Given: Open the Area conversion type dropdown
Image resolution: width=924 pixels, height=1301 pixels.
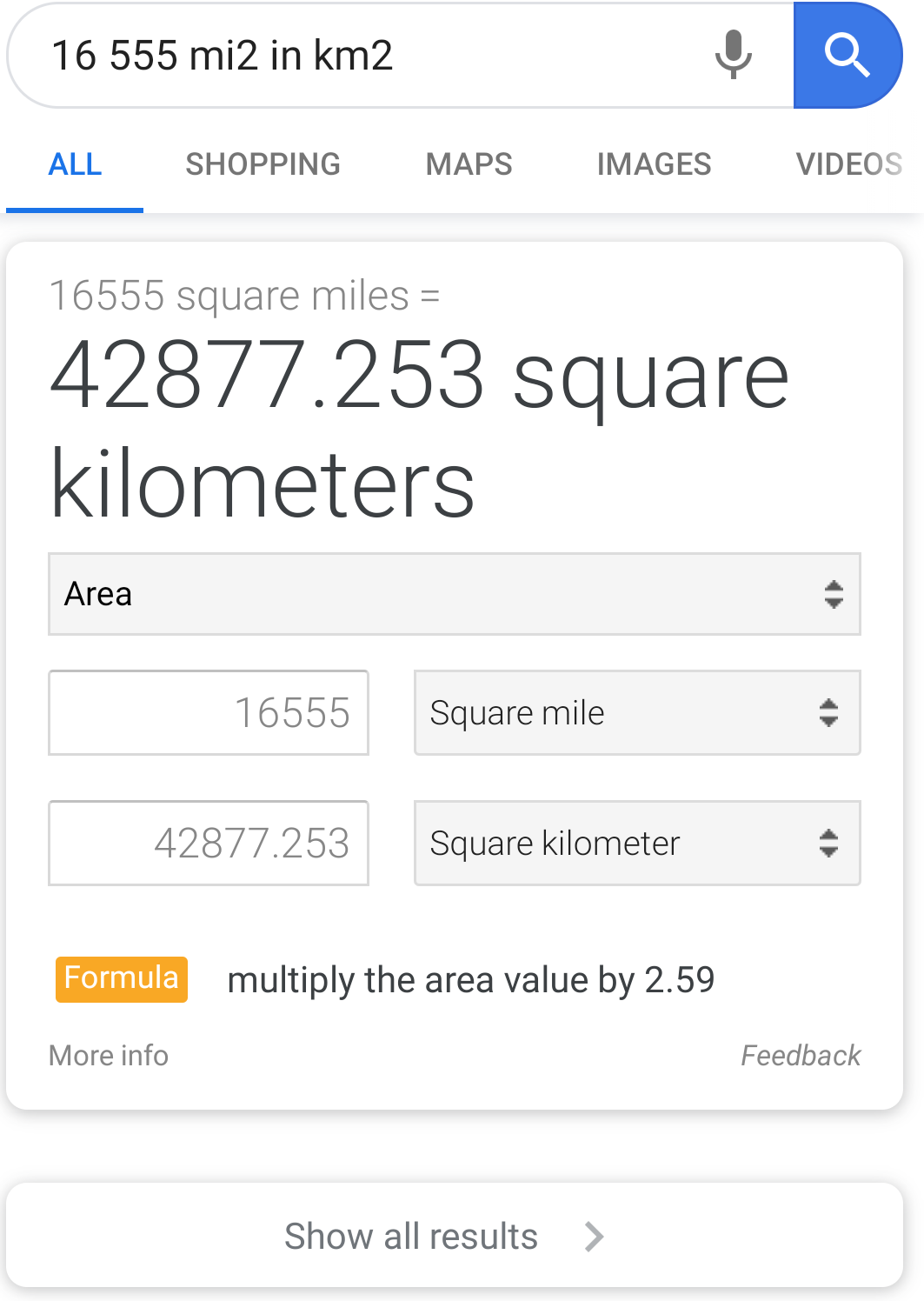Looking at the screenshot, I should tap(454, 594).
